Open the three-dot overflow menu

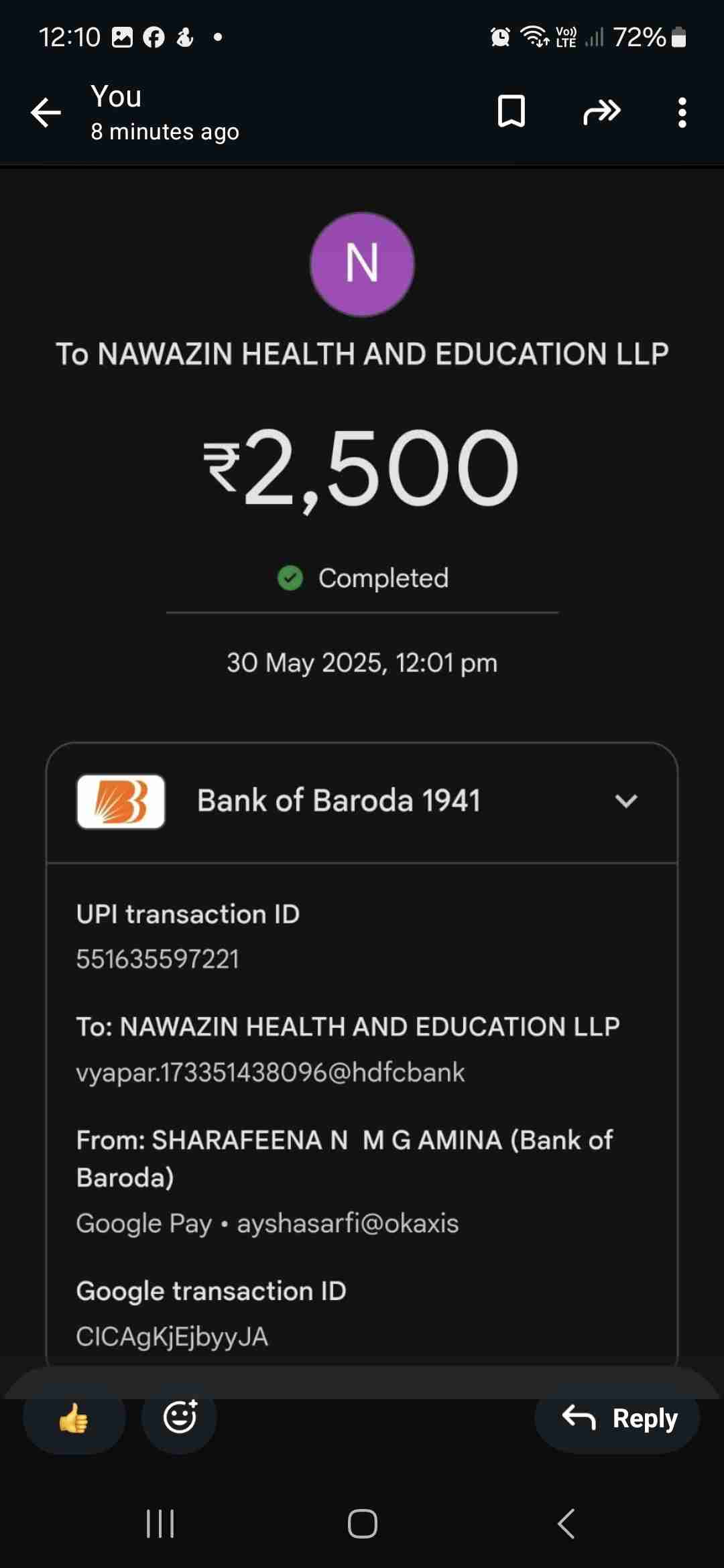[x=682, y=112]
